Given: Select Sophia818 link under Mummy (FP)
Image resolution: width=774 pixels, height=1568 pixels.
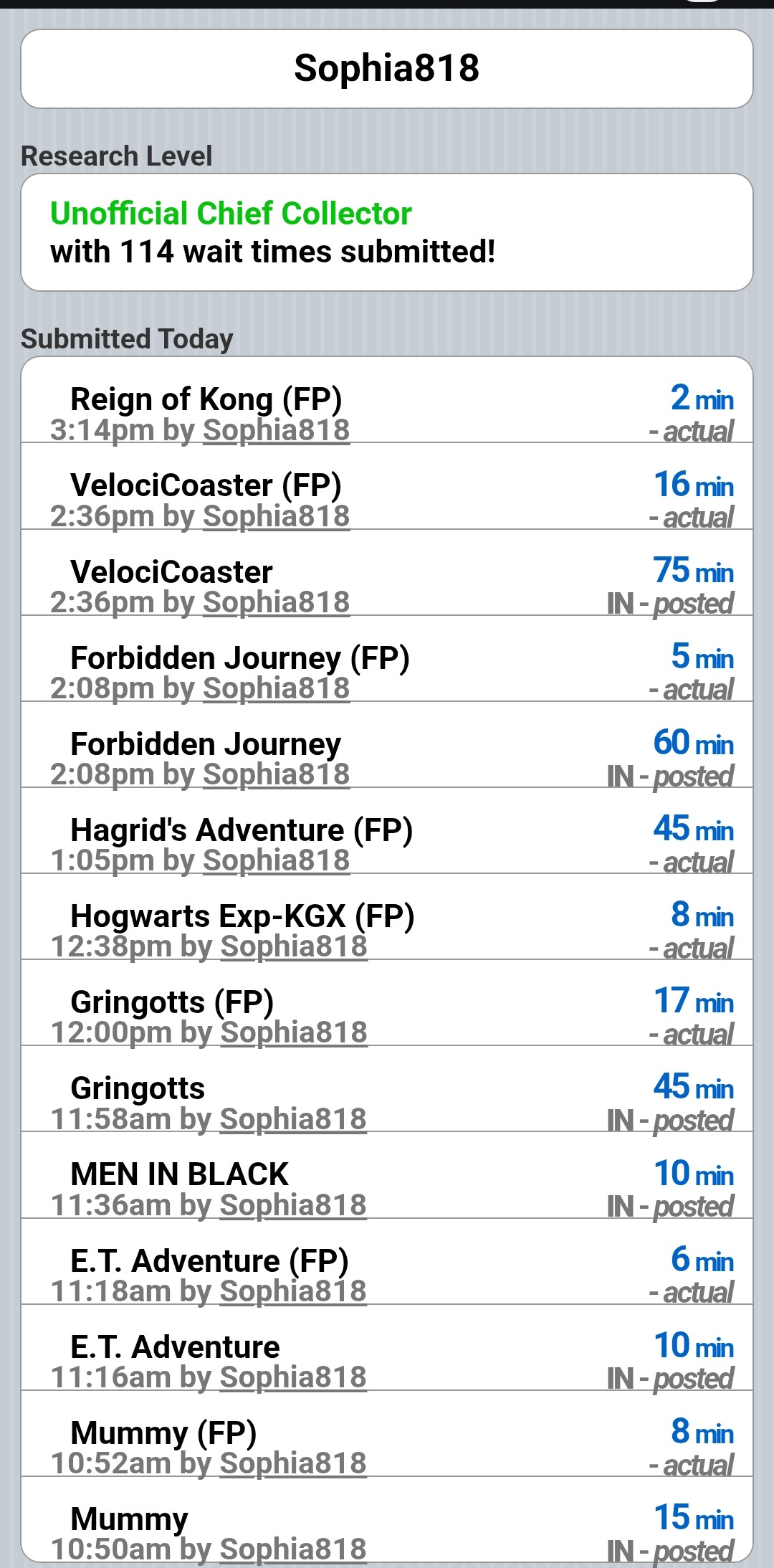Looking at the screenshot, I should [293, 1463].
